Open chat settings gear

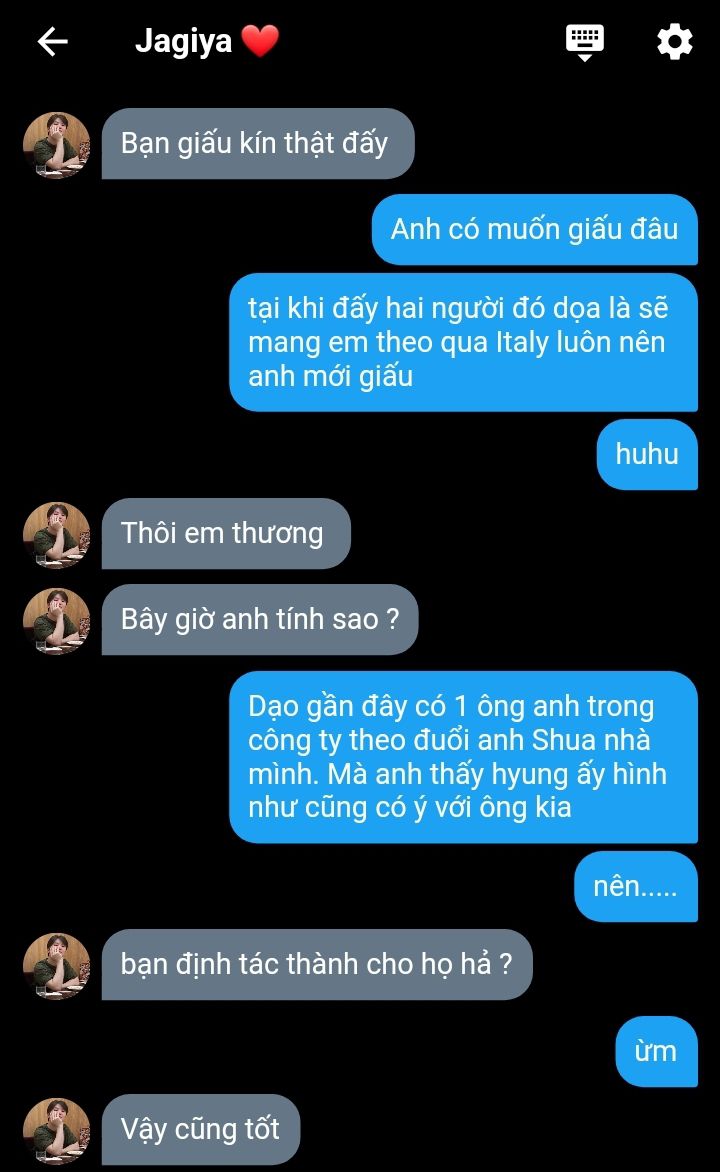tap(674, 42)
